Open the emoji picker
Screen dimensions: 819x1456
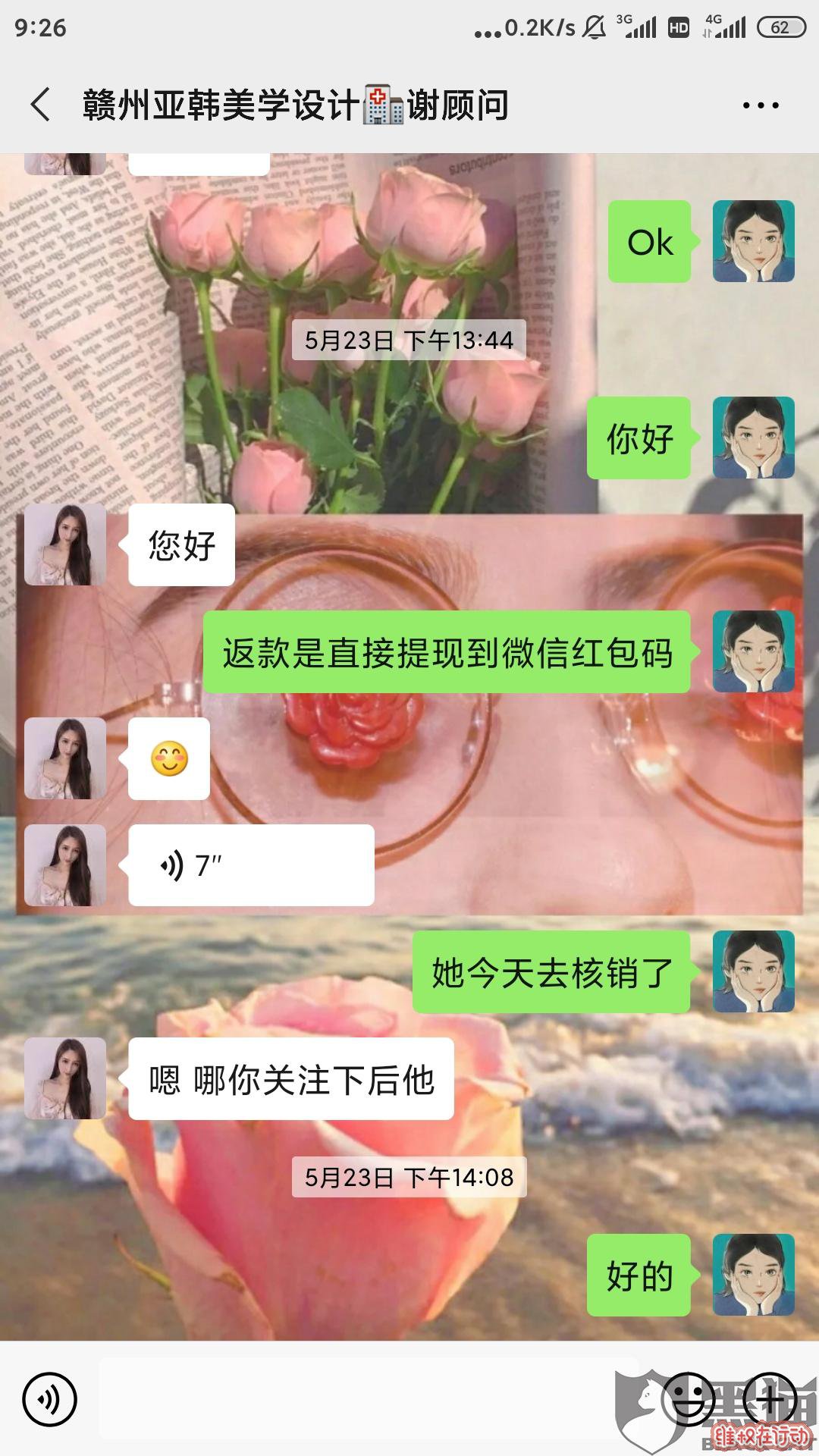pyautogui.click(x=688, y=1399)
